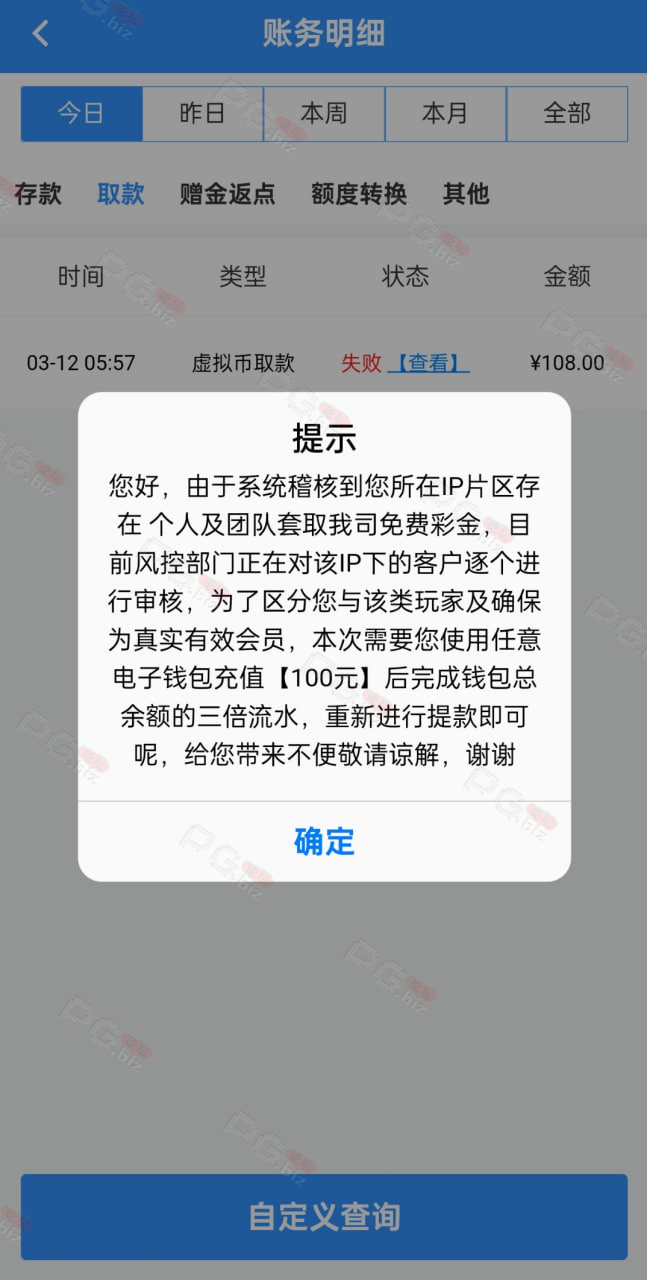647x1280 pixels.
Task: Go back using the top-left arrow
Action: point(40,33)
